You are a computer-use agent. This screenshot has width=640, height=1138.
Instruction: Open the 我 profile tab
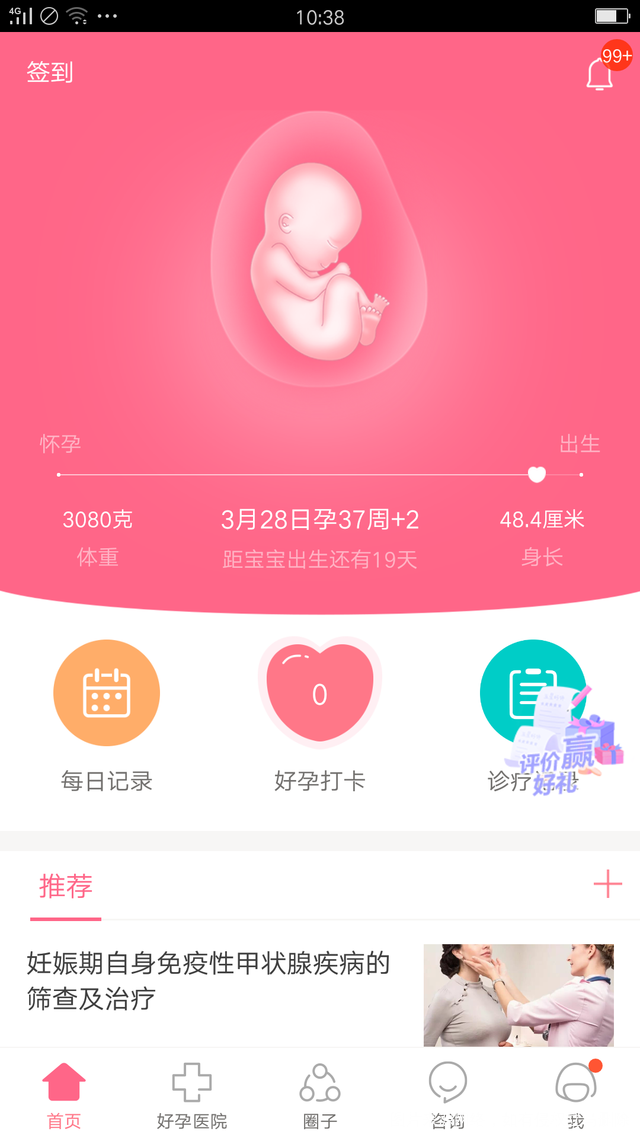575,1096
